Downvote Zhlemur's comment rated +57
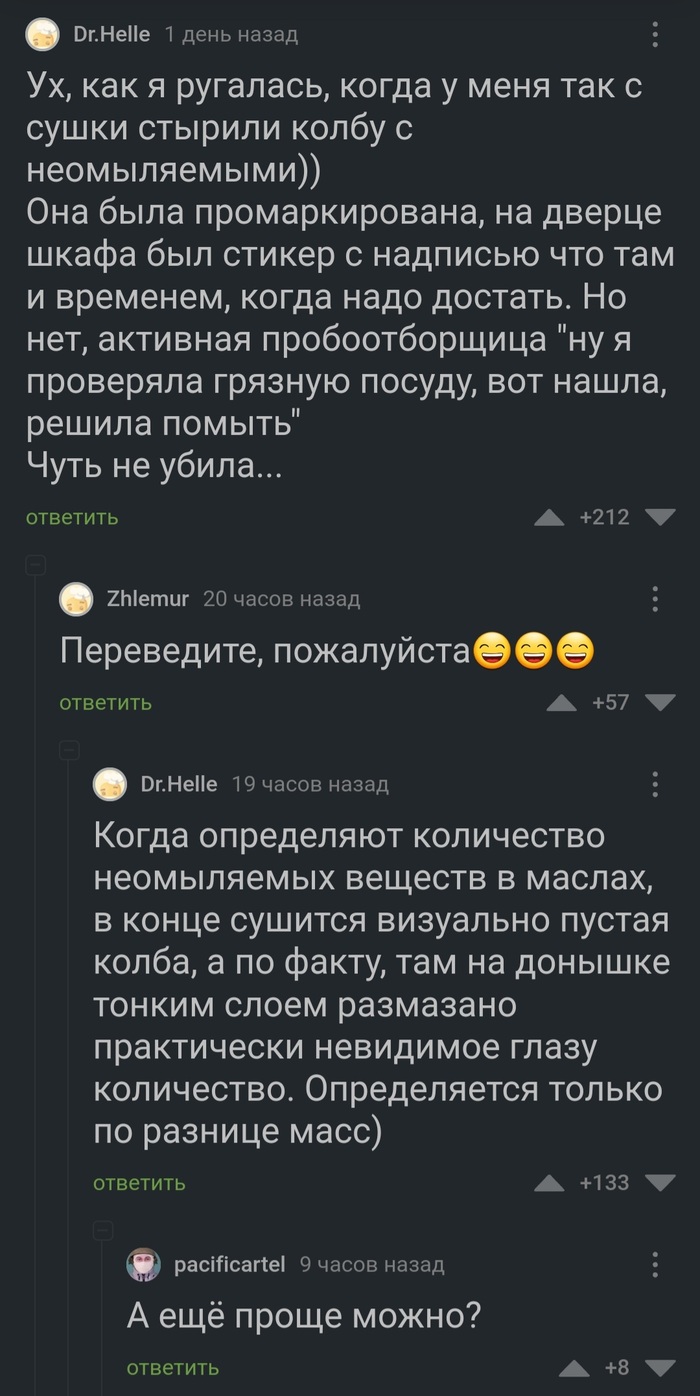 [660, 702]
